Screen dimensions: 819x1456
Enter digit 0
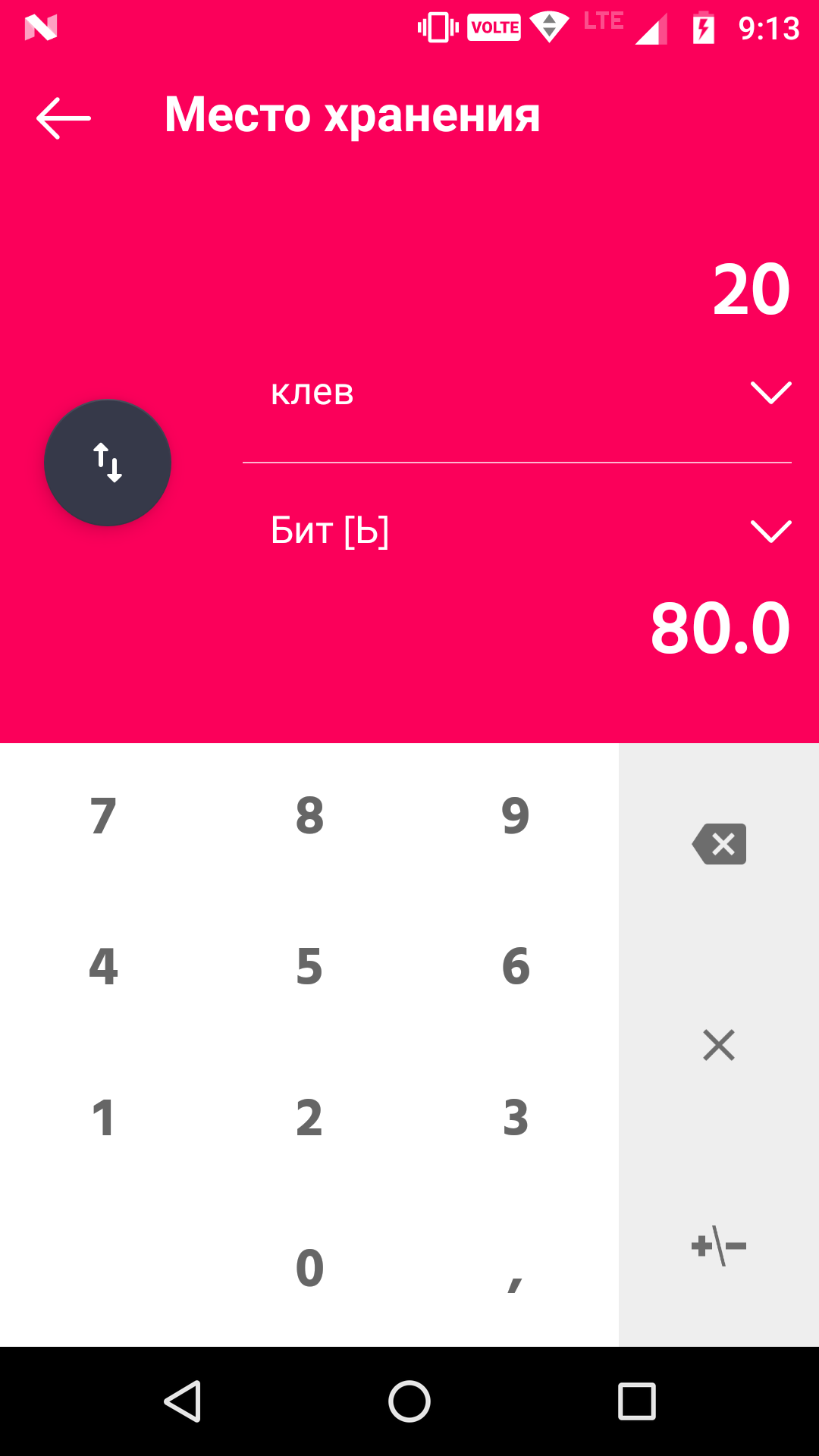309,1268
